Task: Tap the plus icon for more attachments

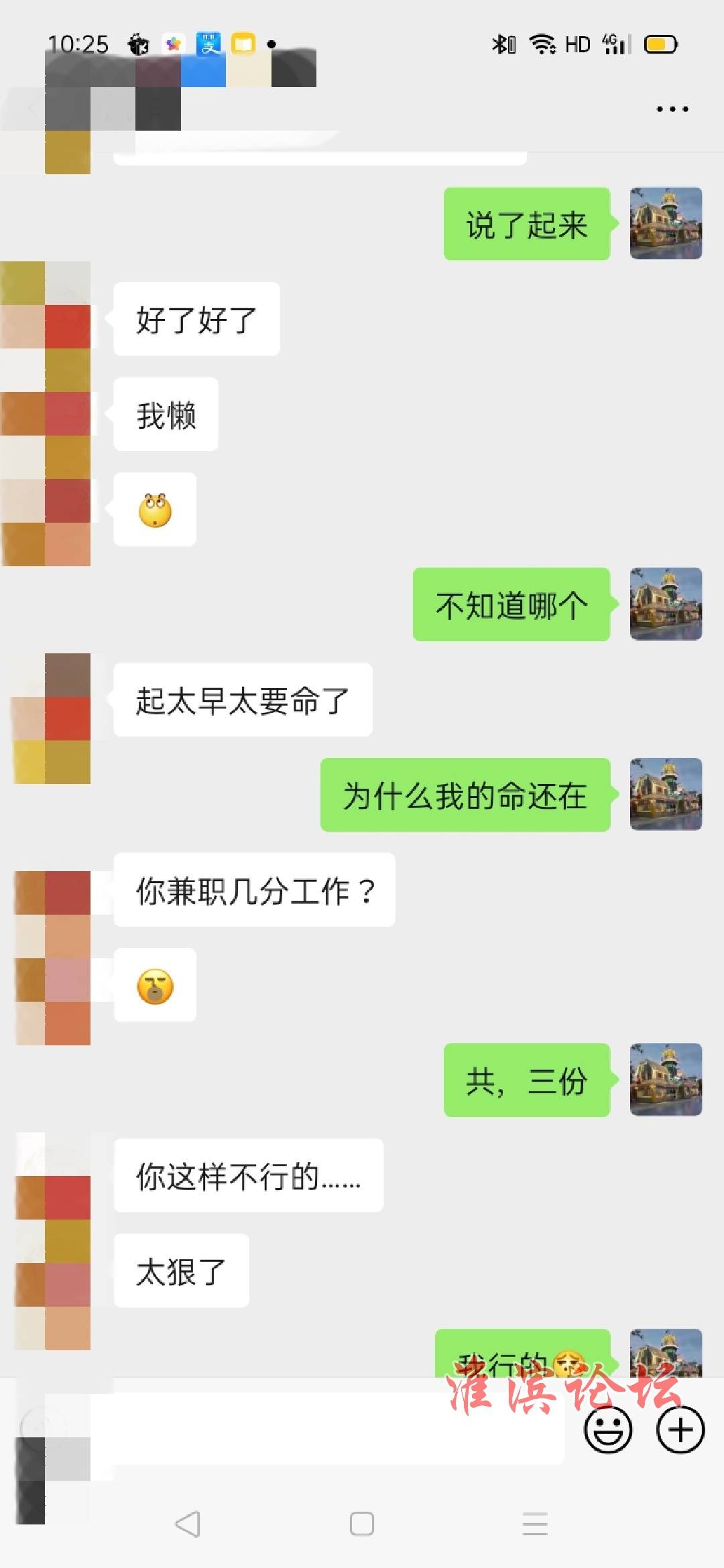Action: 680,1430
